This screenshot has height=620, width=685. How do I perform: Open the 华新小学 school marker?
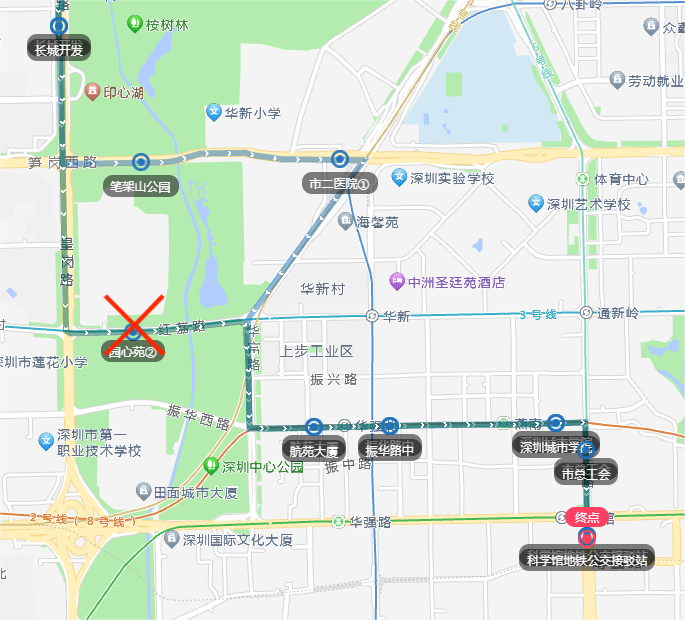(x=213, y=113)
